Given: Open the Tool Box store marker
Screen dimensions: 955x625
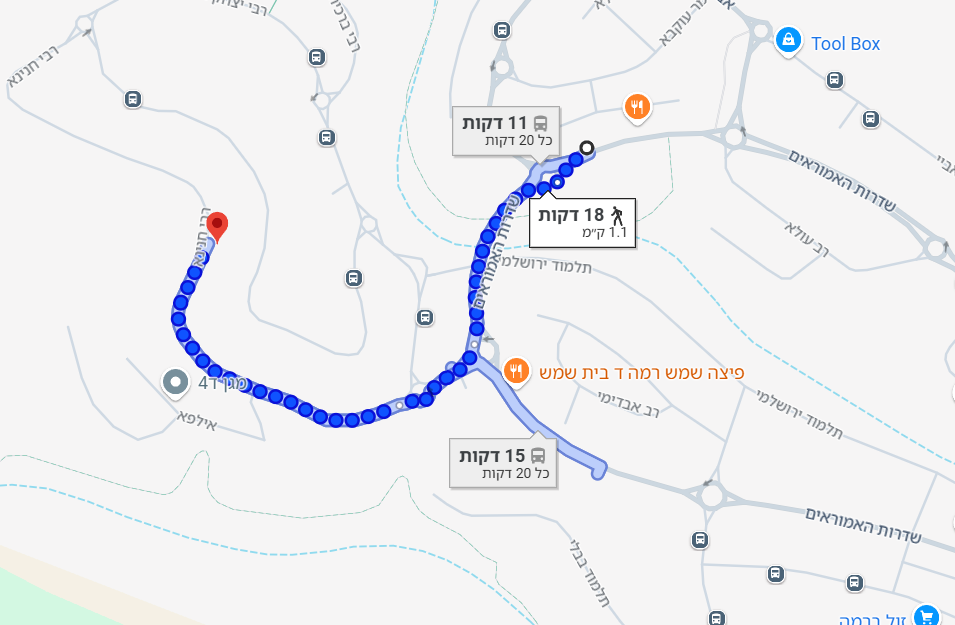Looking at the screenshot, I should pos(789,40).
